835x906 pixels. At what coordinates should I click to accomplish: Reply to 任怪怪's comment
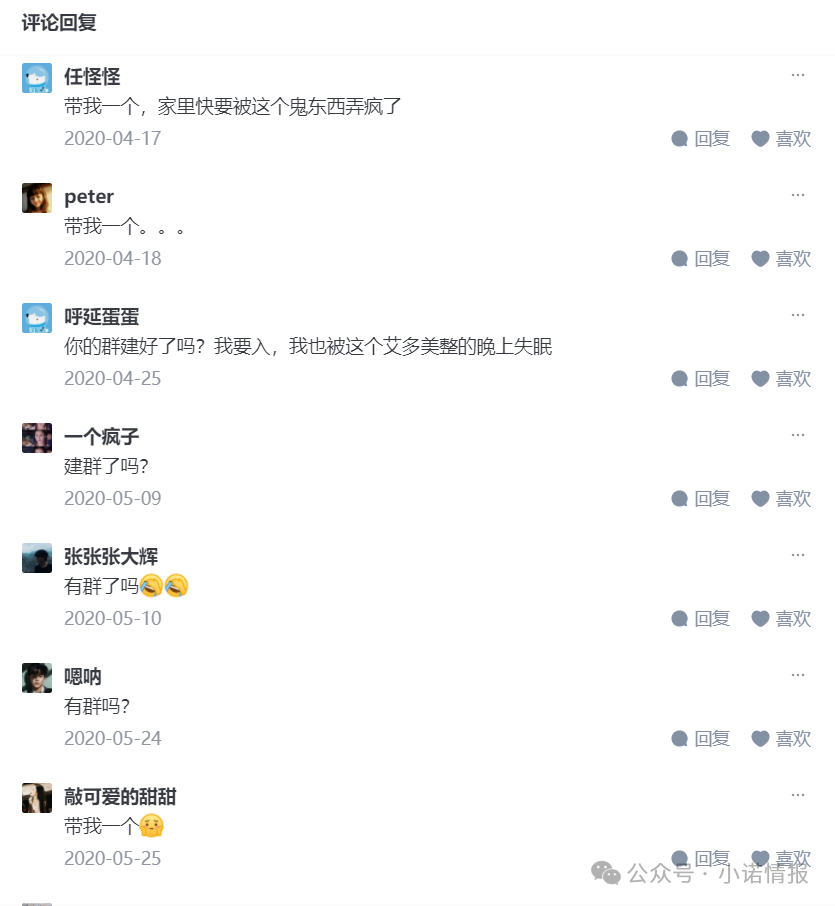701,139
